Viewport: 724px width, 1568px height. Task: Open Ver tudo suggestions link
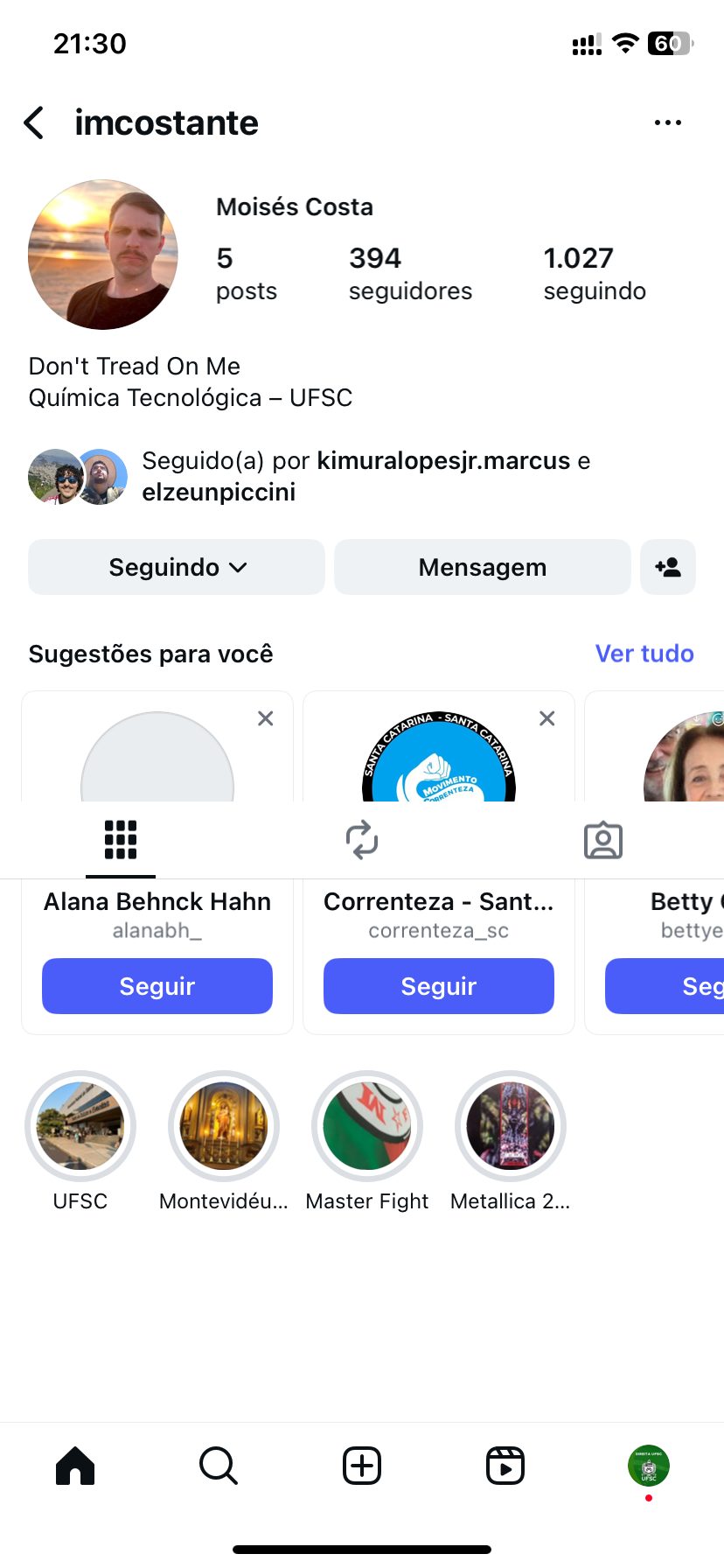644,654
